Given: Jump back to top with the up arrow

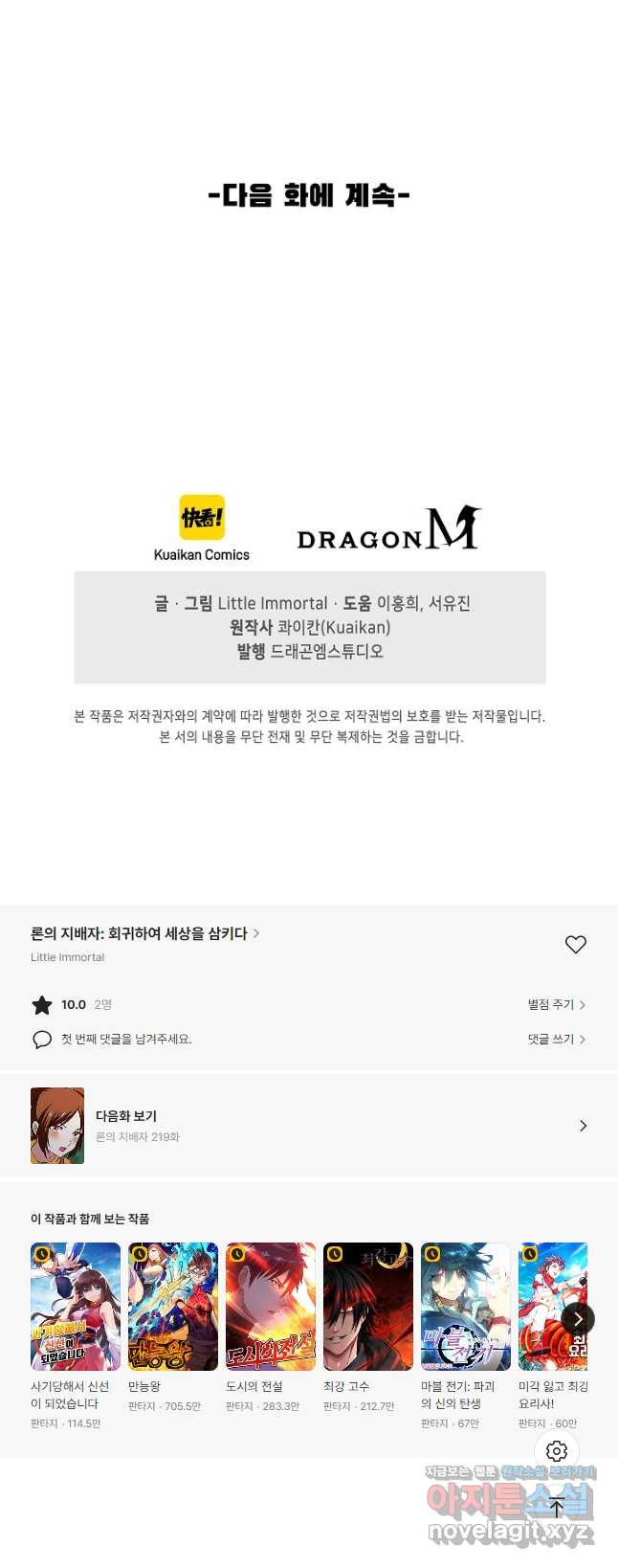Looking at the screenshot, I should (557, 1508).
